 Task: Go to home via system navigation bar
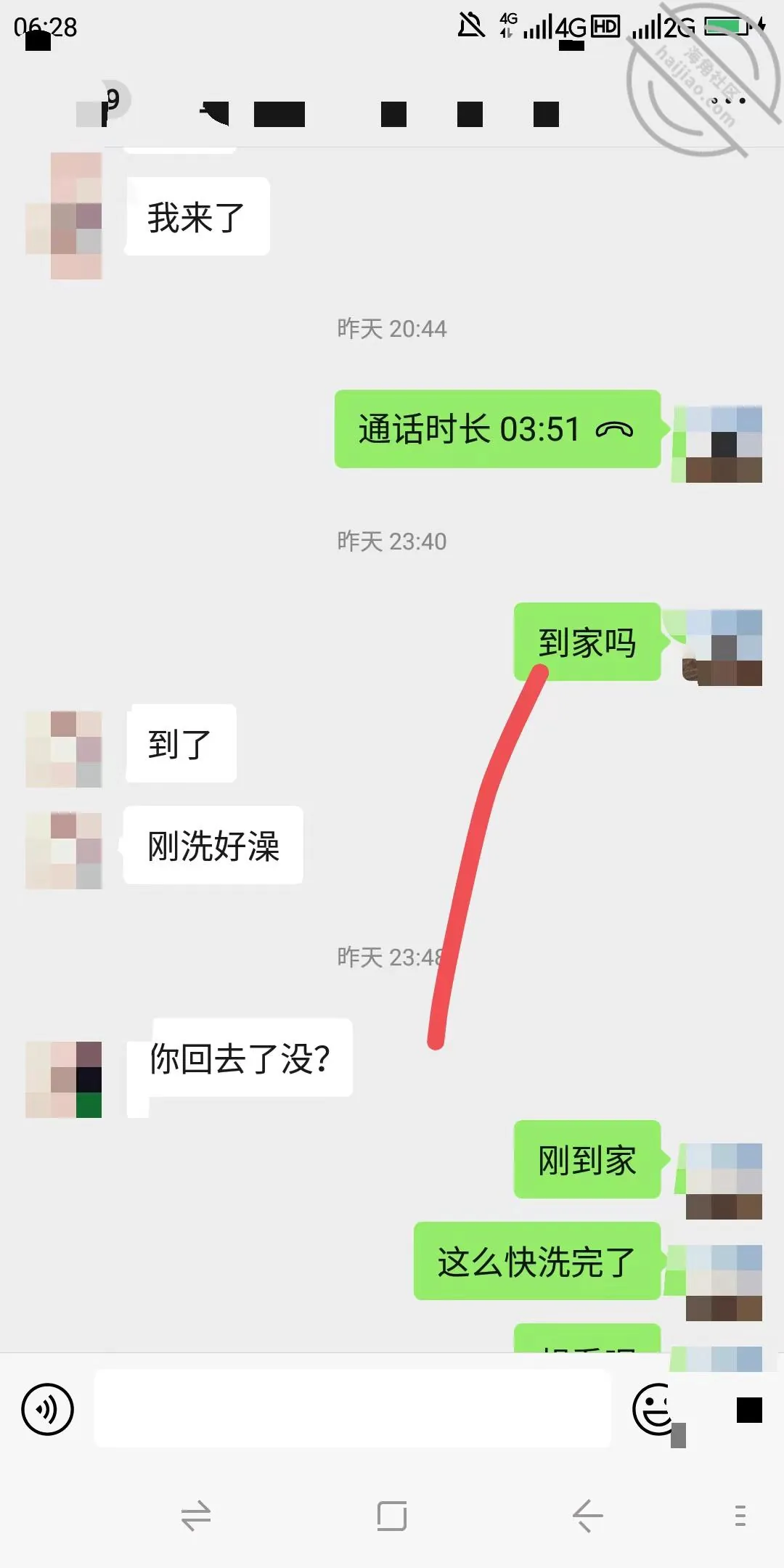392,1516
